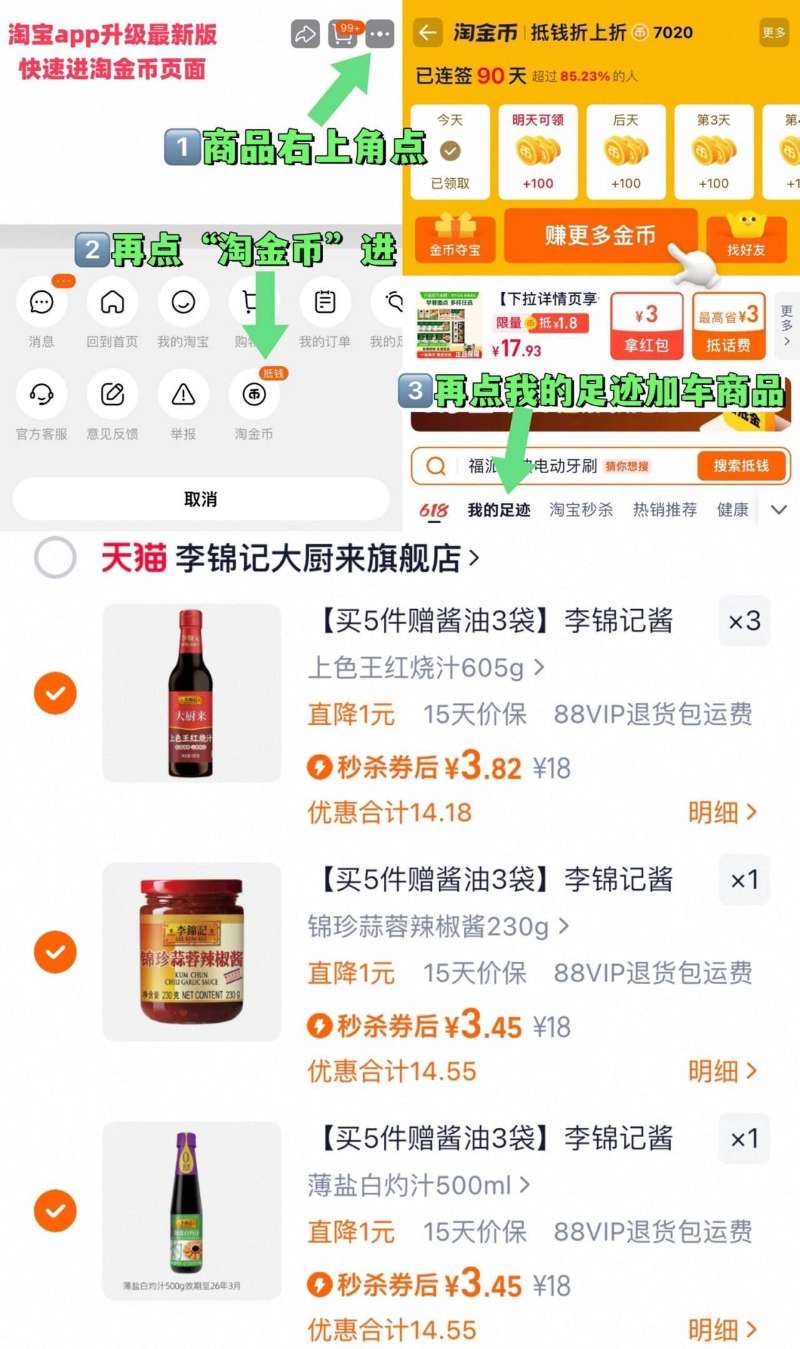Expand the category tabs with the down chevron
This screenshot has height=1349, width=800.
coord(778,510)
